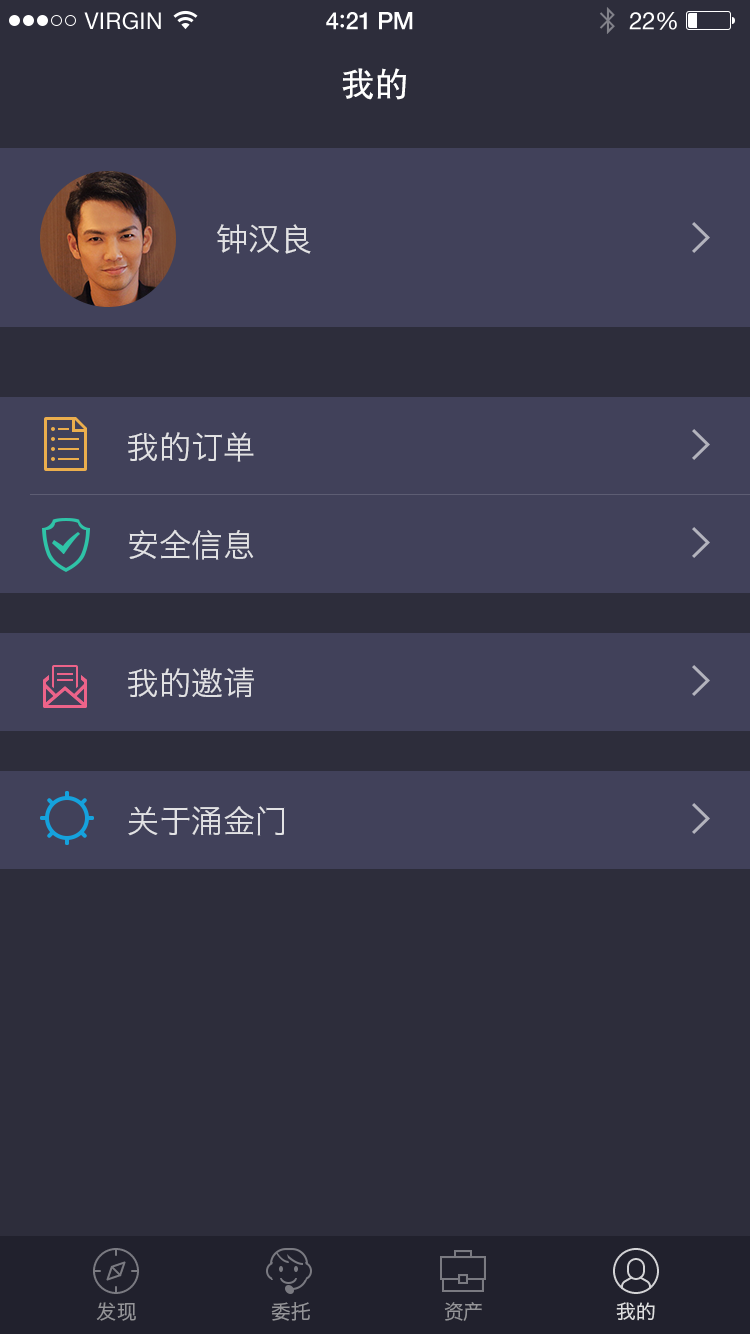Viewport: 750px width, 1334px height.
Task: Switch to the 发现 tab
Action: coord(115,1285)
